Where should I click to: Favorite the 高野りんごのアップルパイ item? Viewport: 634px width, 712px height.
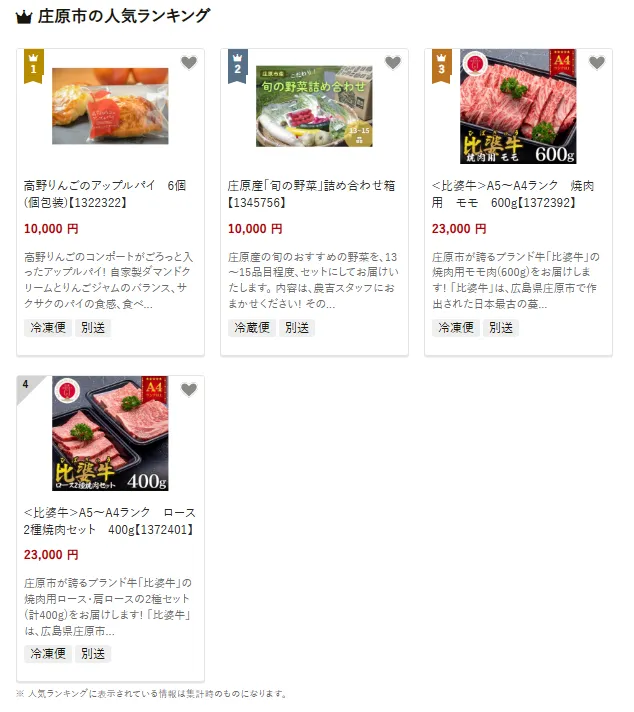pos(189,63)
